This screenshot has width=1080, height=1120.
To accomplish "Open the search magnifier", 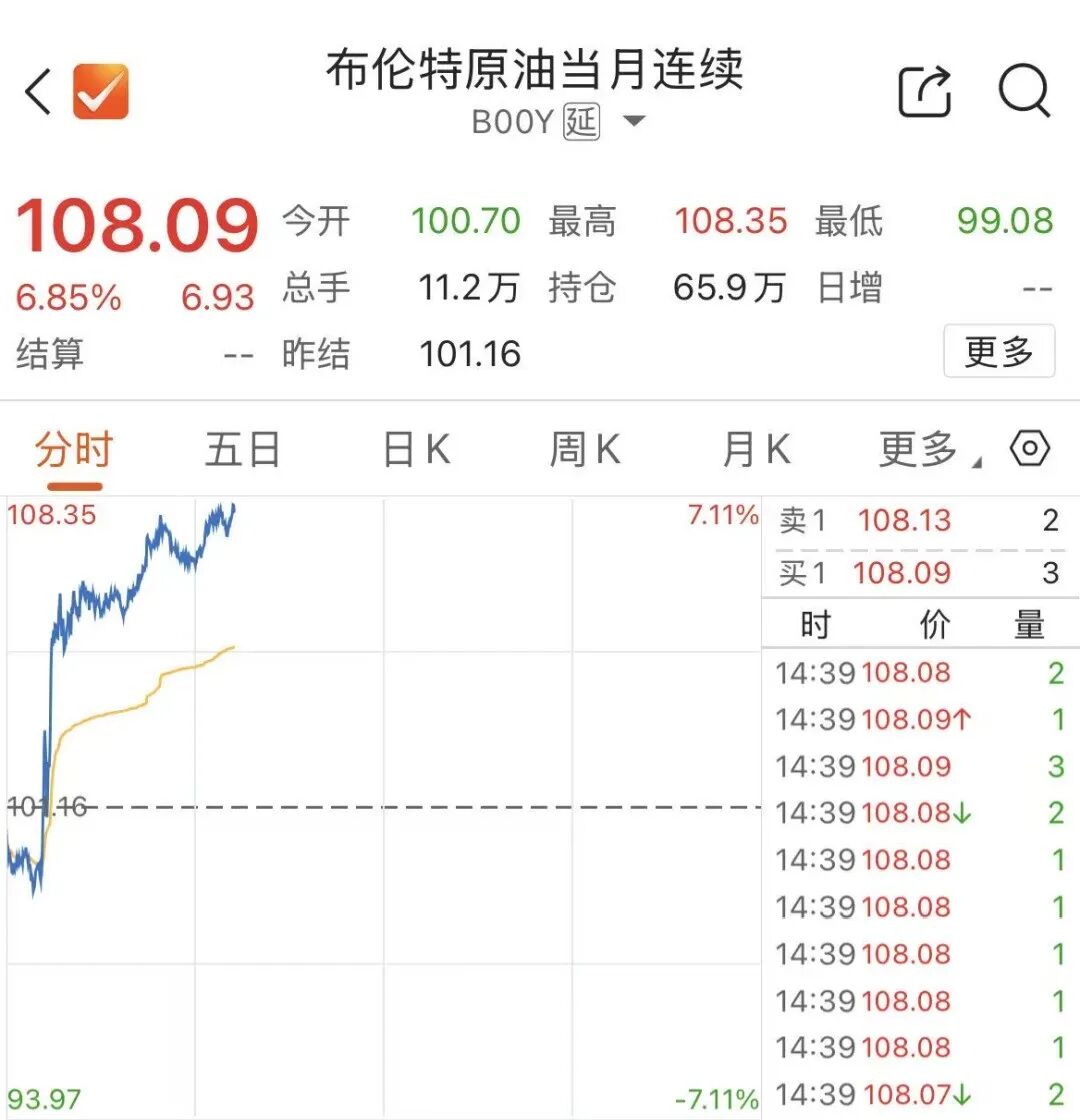I will 1024,92.
